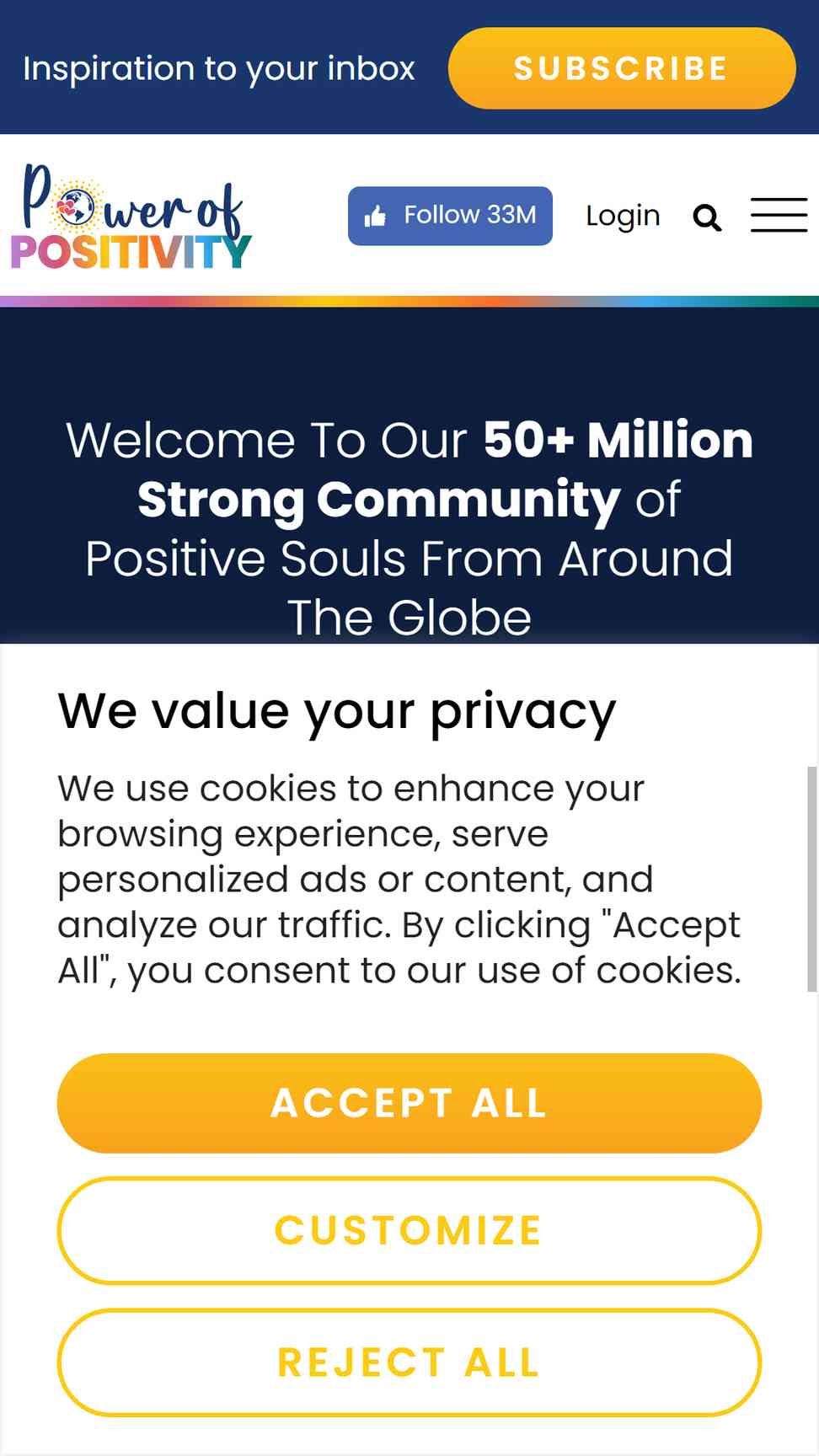
Task: Open the Login link
Action: tap(623, 217)
